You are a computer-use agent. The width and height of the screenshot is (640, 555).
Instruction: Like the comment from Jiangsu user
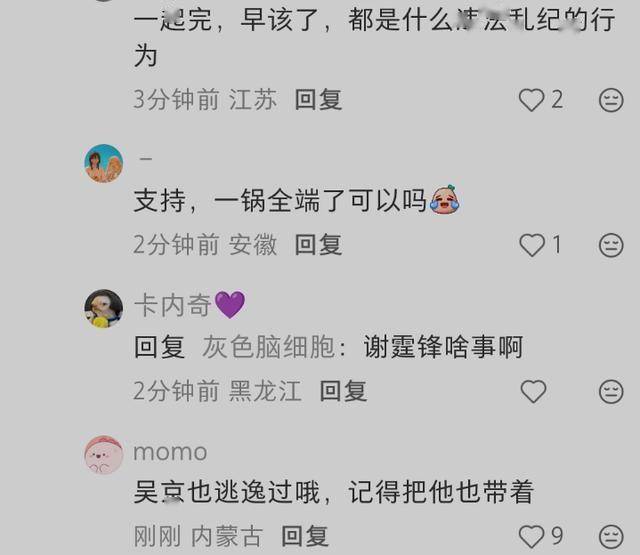(x=531, y=100)
